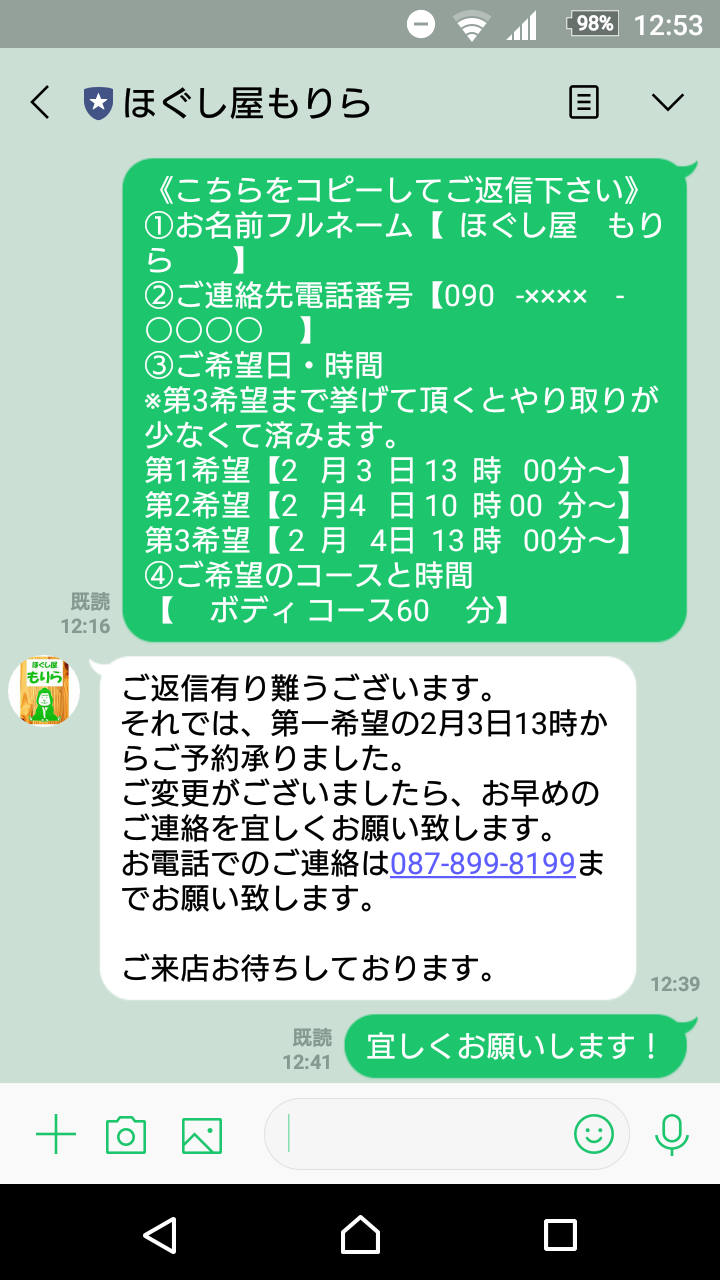The image size is (720, 1280).
Task: Open the photo gallery picker
Action: click(202, 1135)
